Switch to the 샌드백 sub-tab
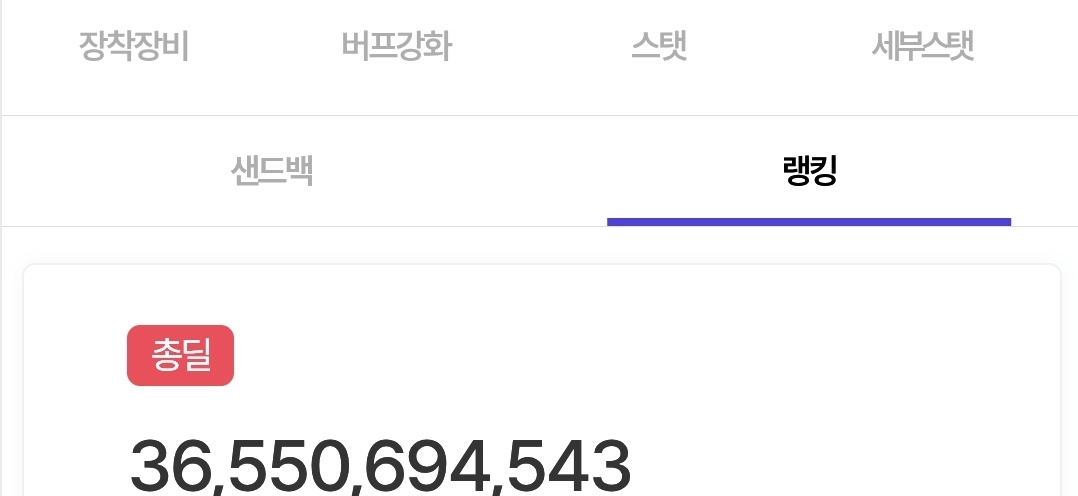This screenshot has width=1078, height=496. (x=272, y=171)
